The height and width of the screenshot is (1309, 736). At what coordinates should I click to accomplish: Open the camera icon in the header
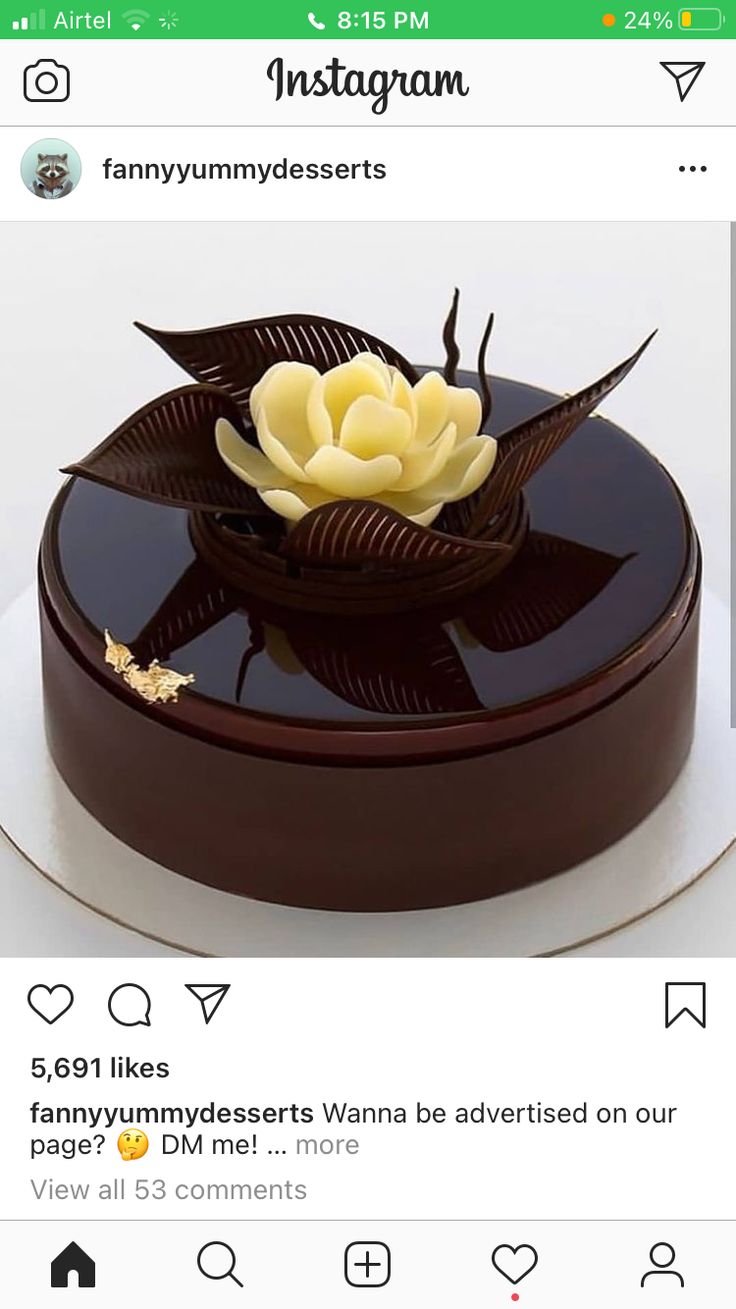pos(46,81)
